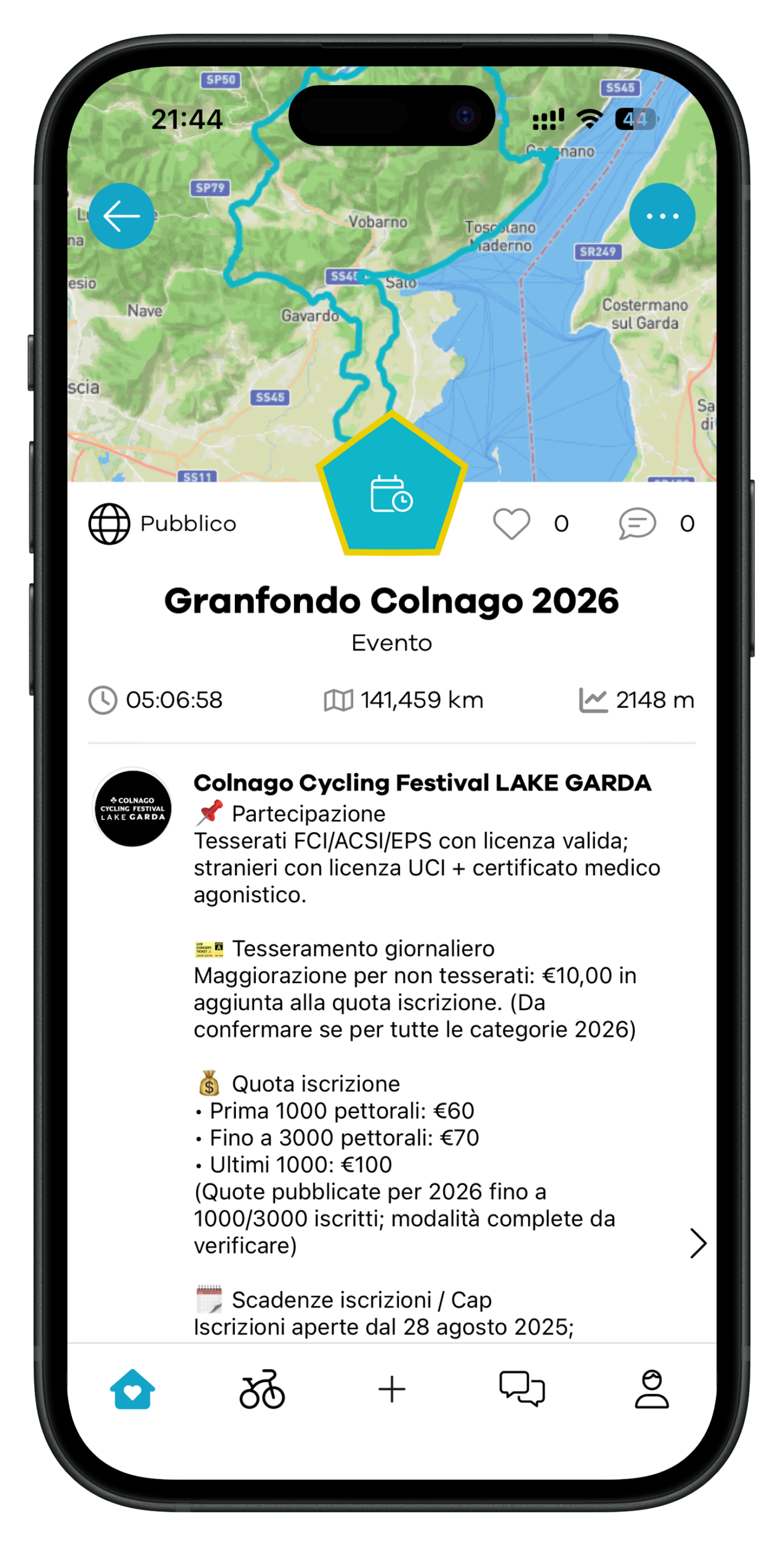Screen dimensions: 784x1546
Task: Open the three-dot options menu
Action: click(x=661, y=216)
